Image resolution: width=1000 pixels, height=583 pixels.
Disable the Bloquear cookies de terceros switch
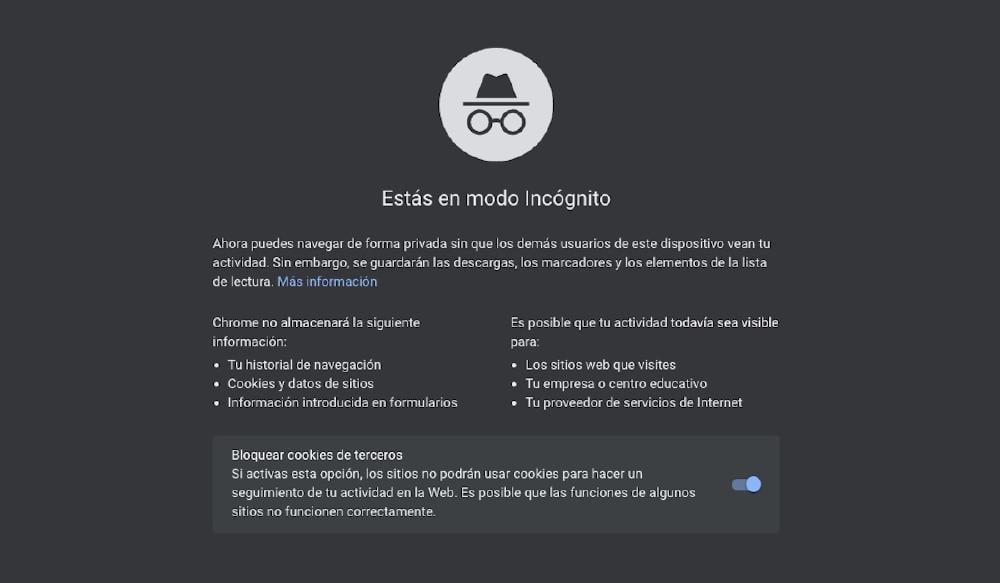(746, 484)
